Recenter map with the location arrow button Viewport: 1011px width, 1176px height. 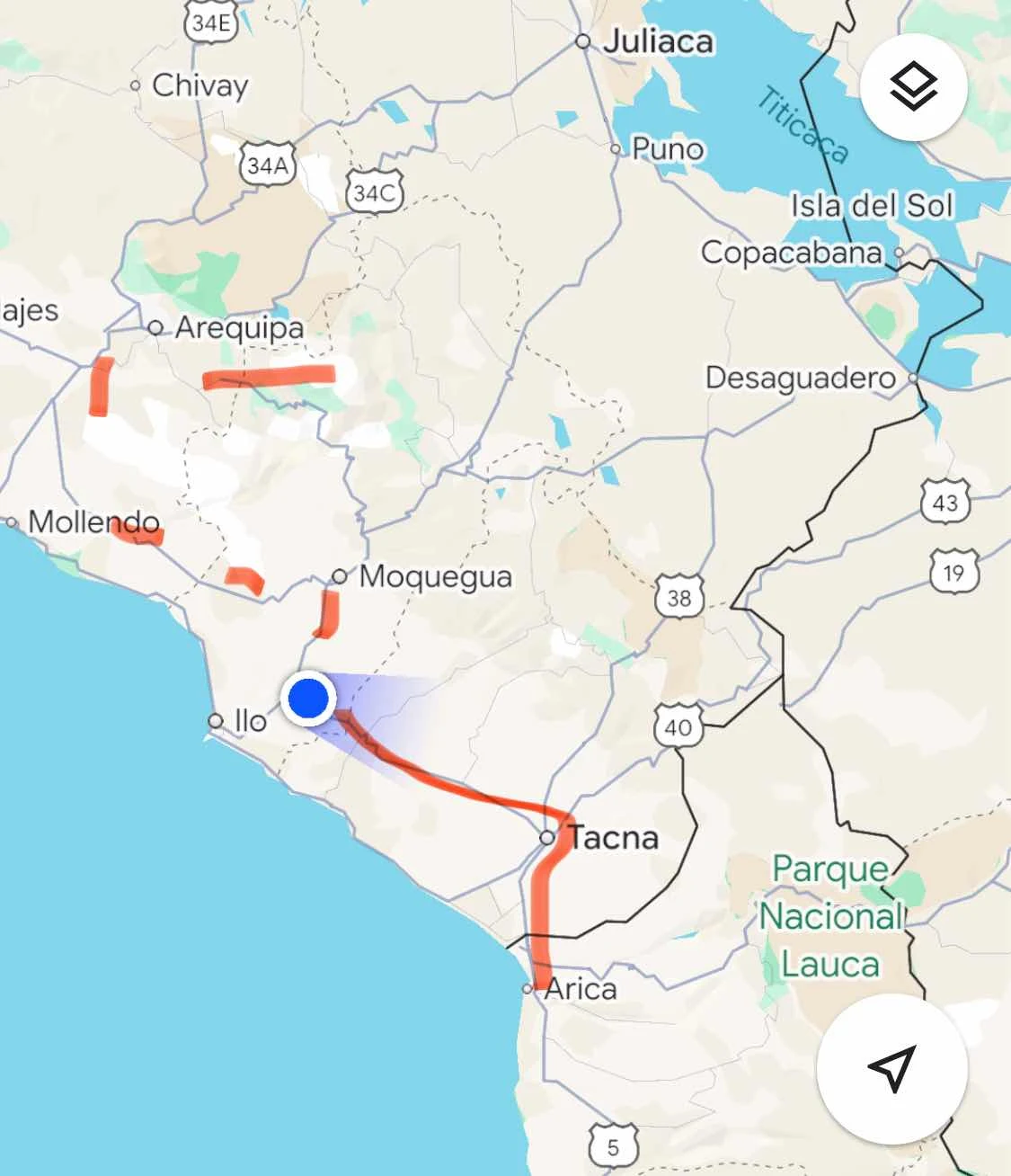[891, 1068]
